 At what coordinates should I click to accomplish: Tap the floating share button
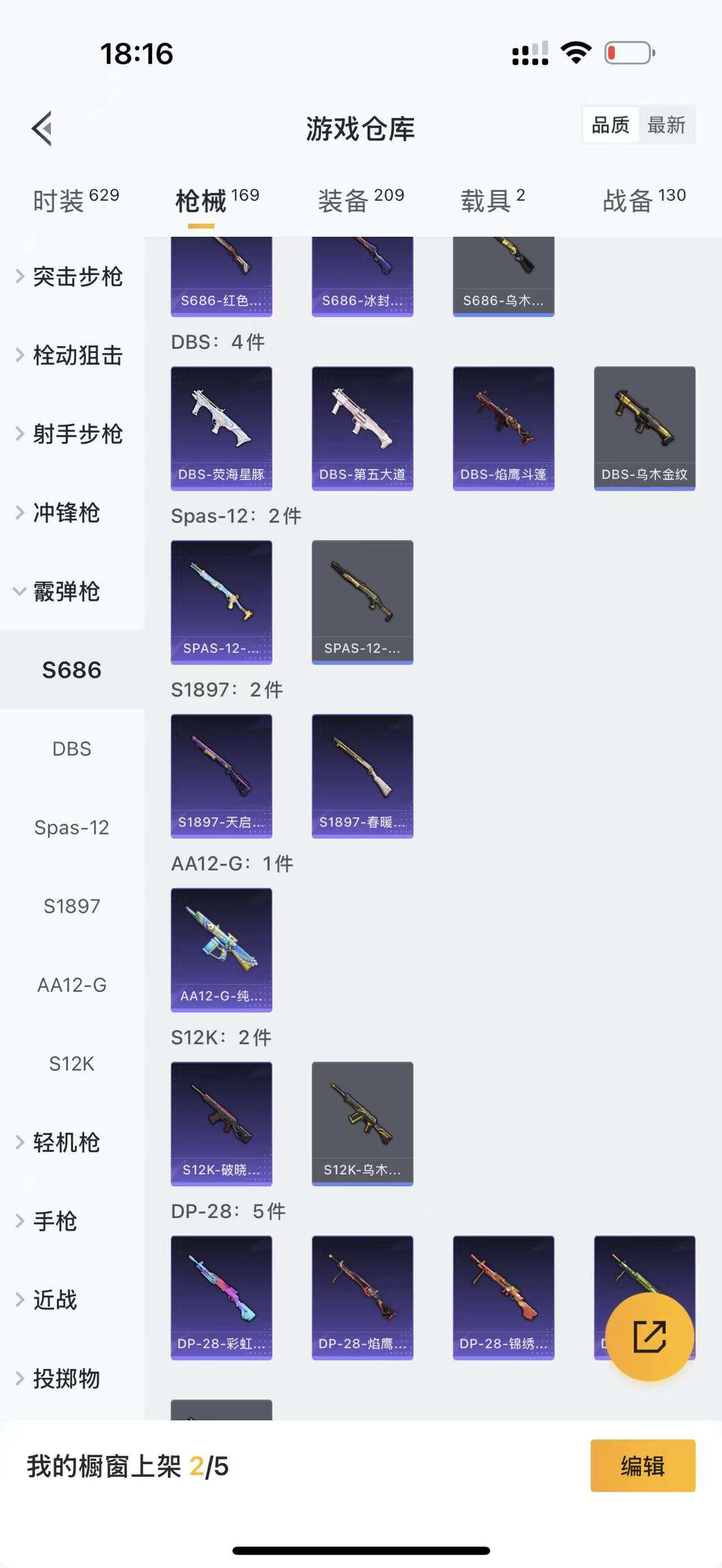pyautogui.click(x=650, y=1336)
